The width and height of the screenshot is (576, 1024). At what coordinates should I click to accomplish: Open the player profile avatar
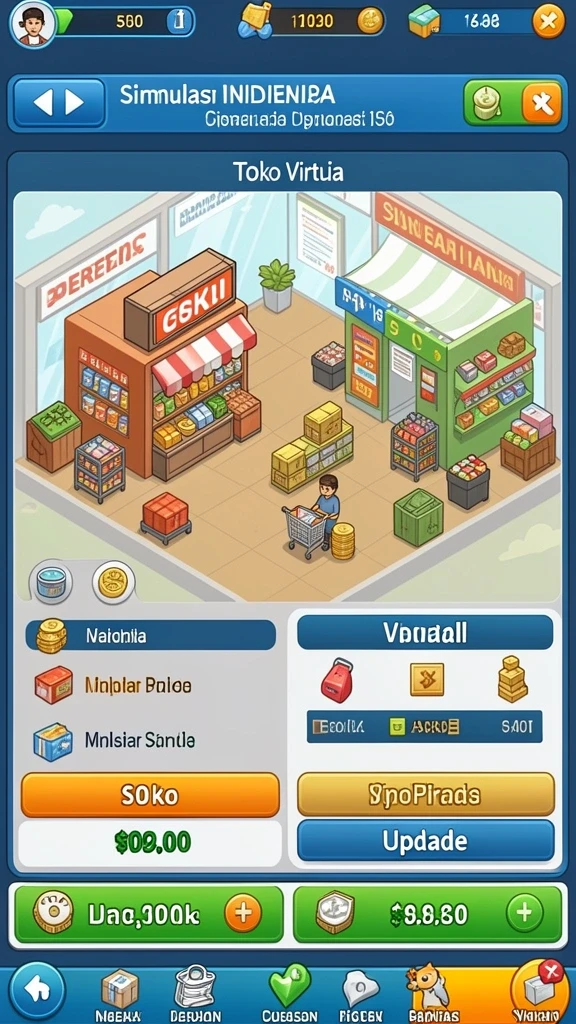(33, 24)
